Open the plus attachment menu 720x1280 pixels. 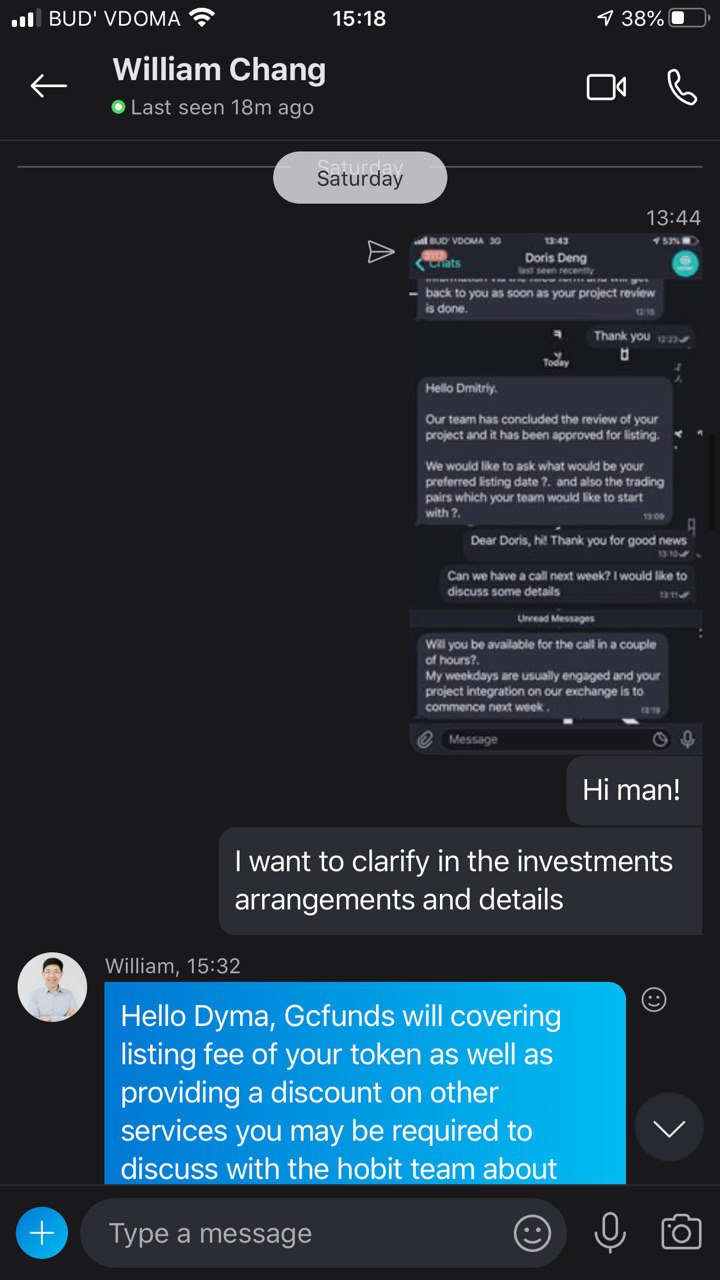click(42, 1232)
